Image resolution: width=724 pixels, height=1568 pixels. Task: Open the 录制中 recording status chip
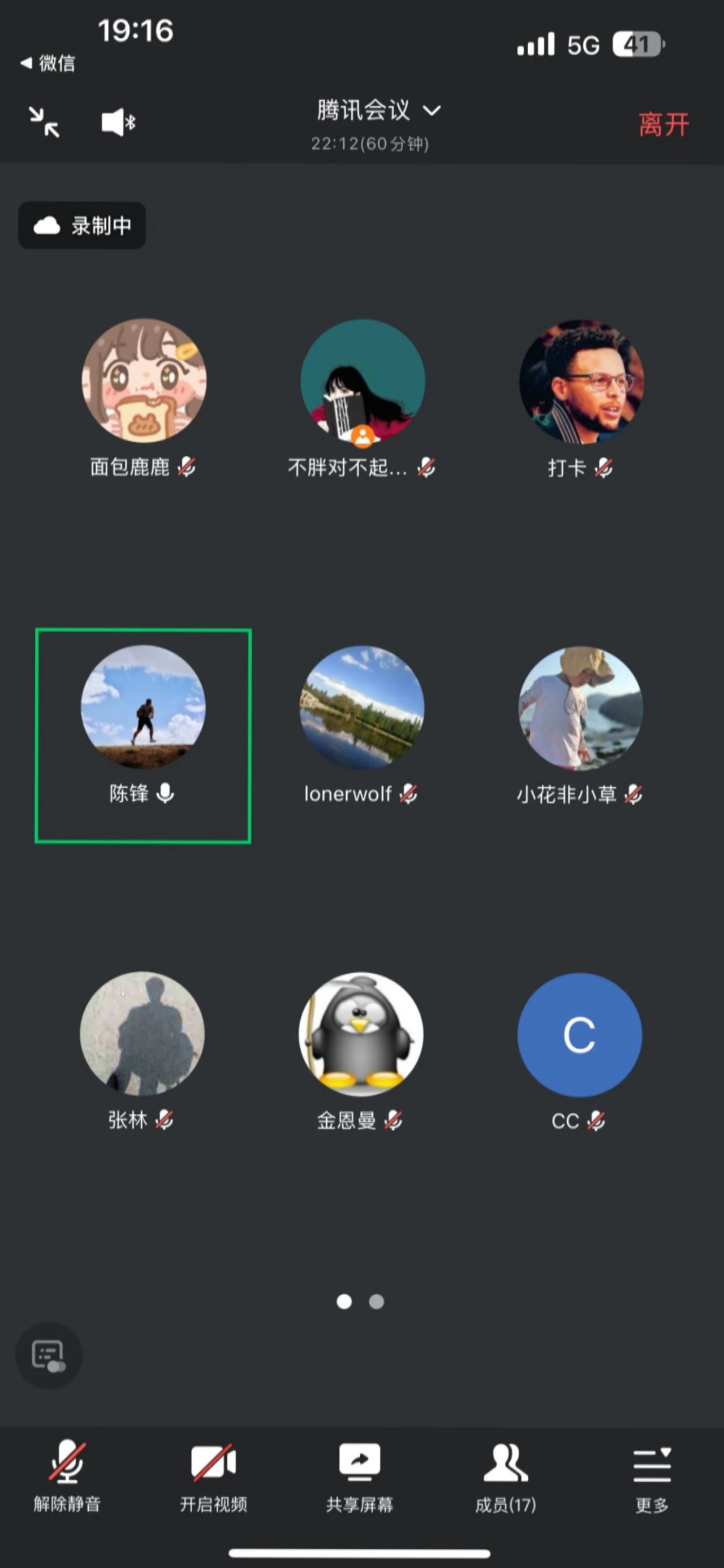[x=82, y=226]
